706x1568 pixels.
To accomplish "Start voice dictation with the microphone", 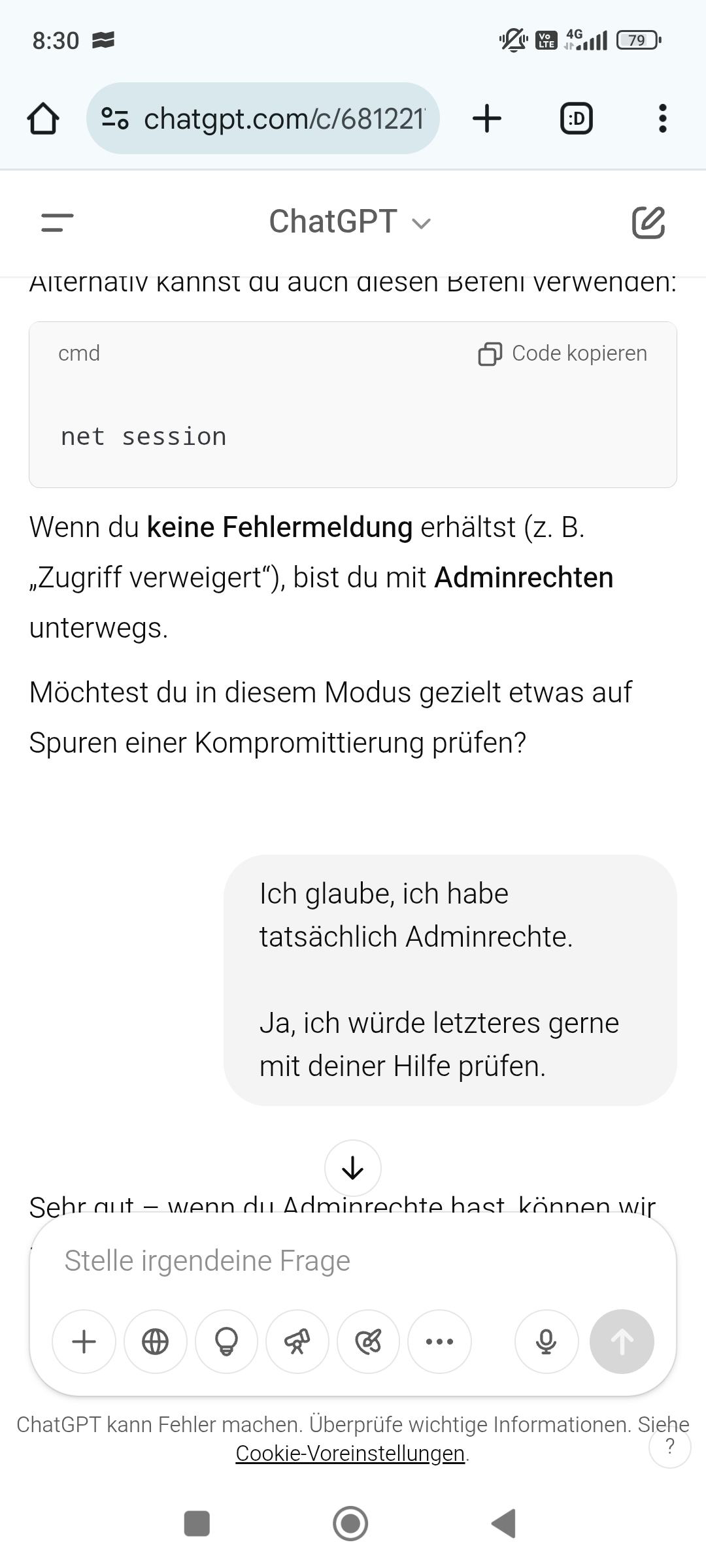I will [546, 1342].
